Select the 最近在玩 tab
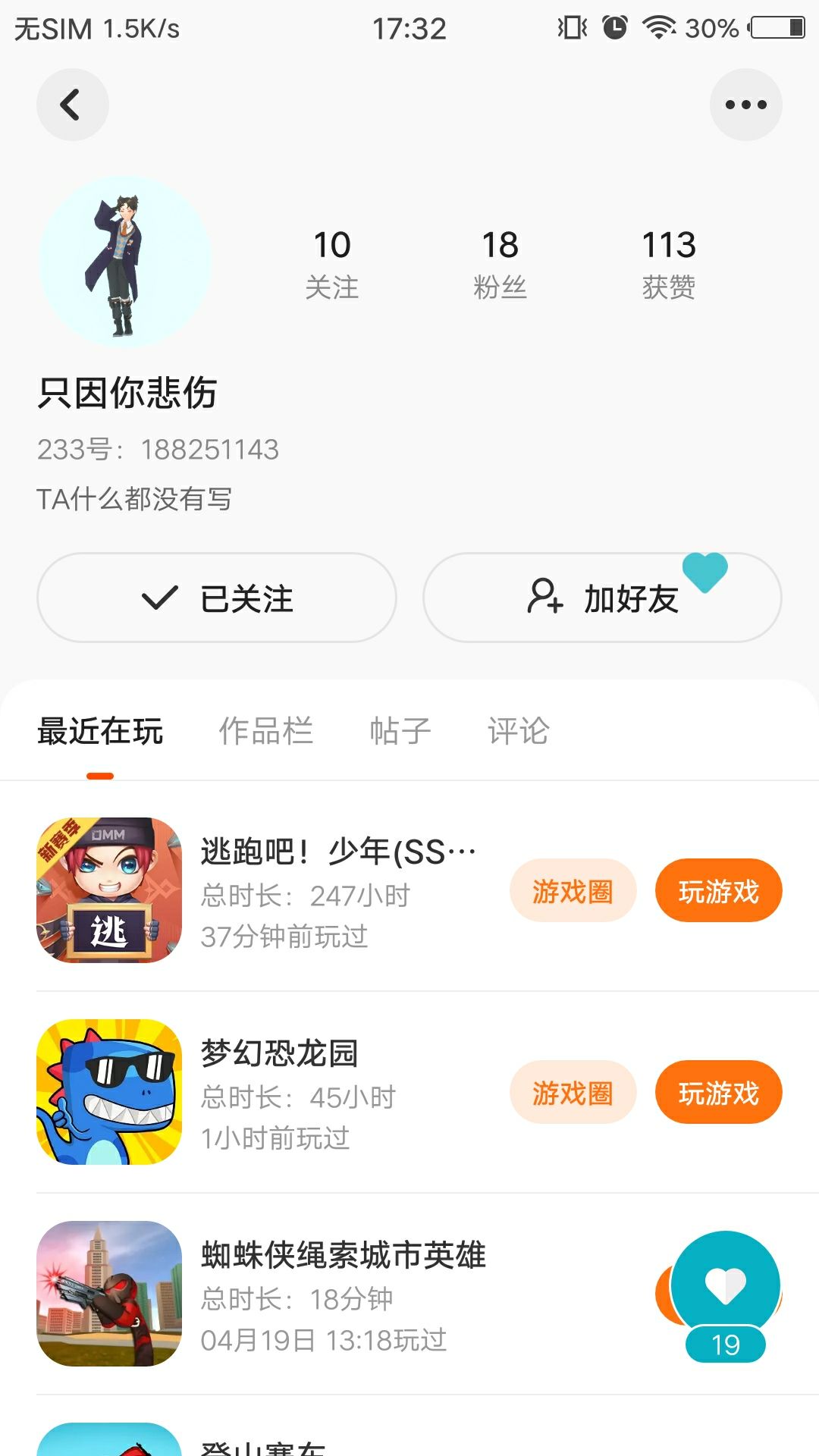The image size is (819, 1456). tap(100, 731)
